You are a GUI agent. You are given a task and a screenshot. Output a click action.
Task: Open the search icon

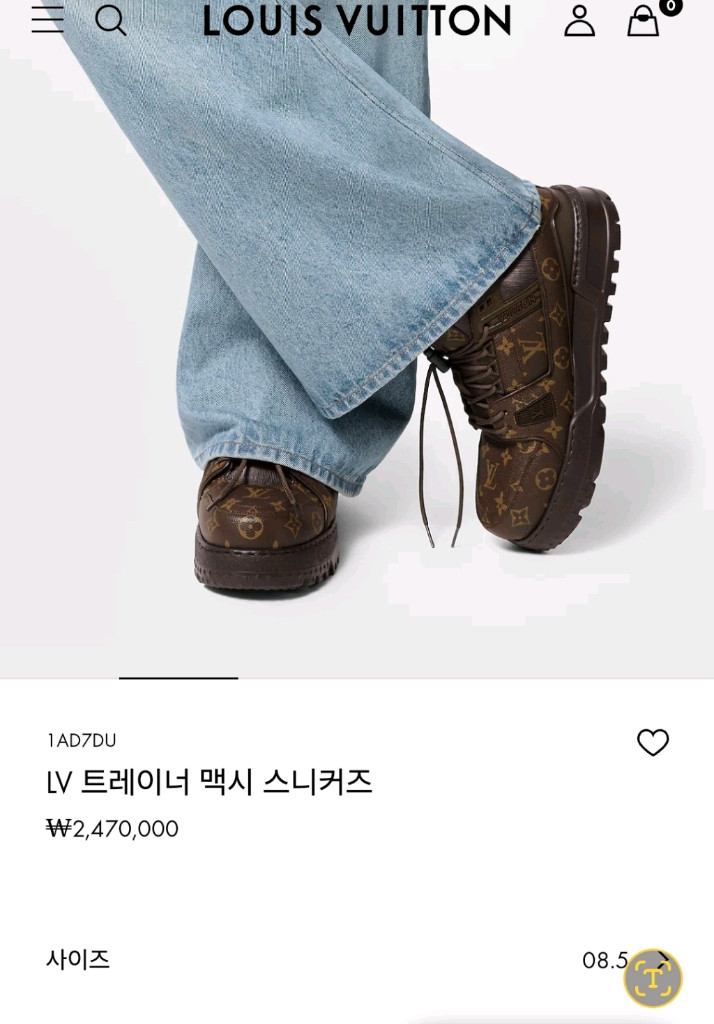click(x=110, y=20)
